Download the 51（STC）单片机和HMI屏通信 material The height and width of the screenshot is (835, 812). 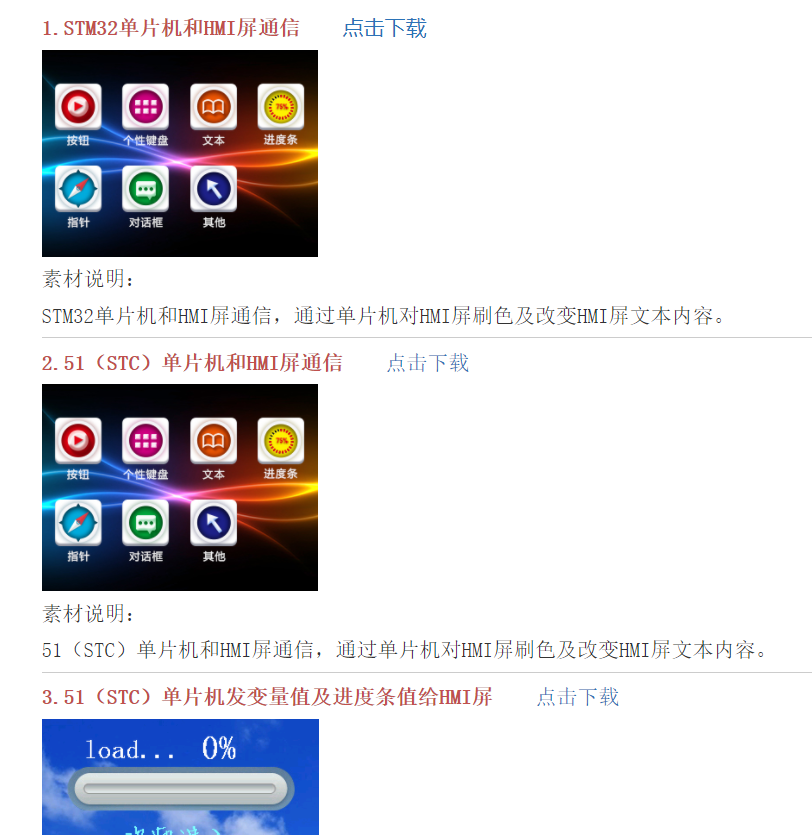pos(427,363)
